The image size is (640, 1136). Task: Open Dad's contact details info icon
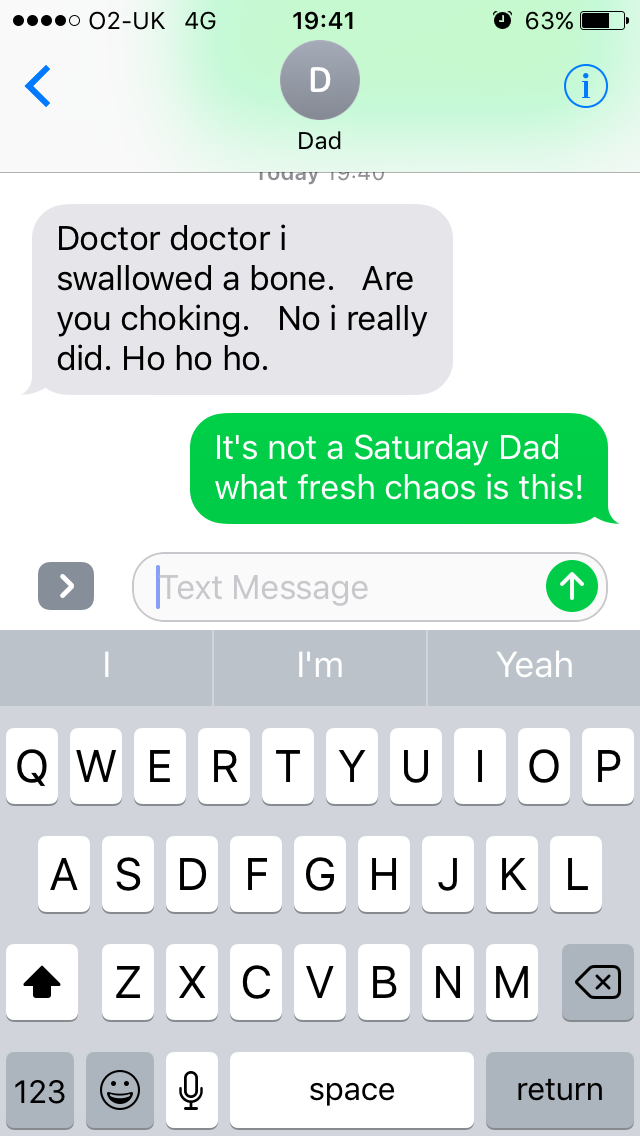[x=585, y=87]
